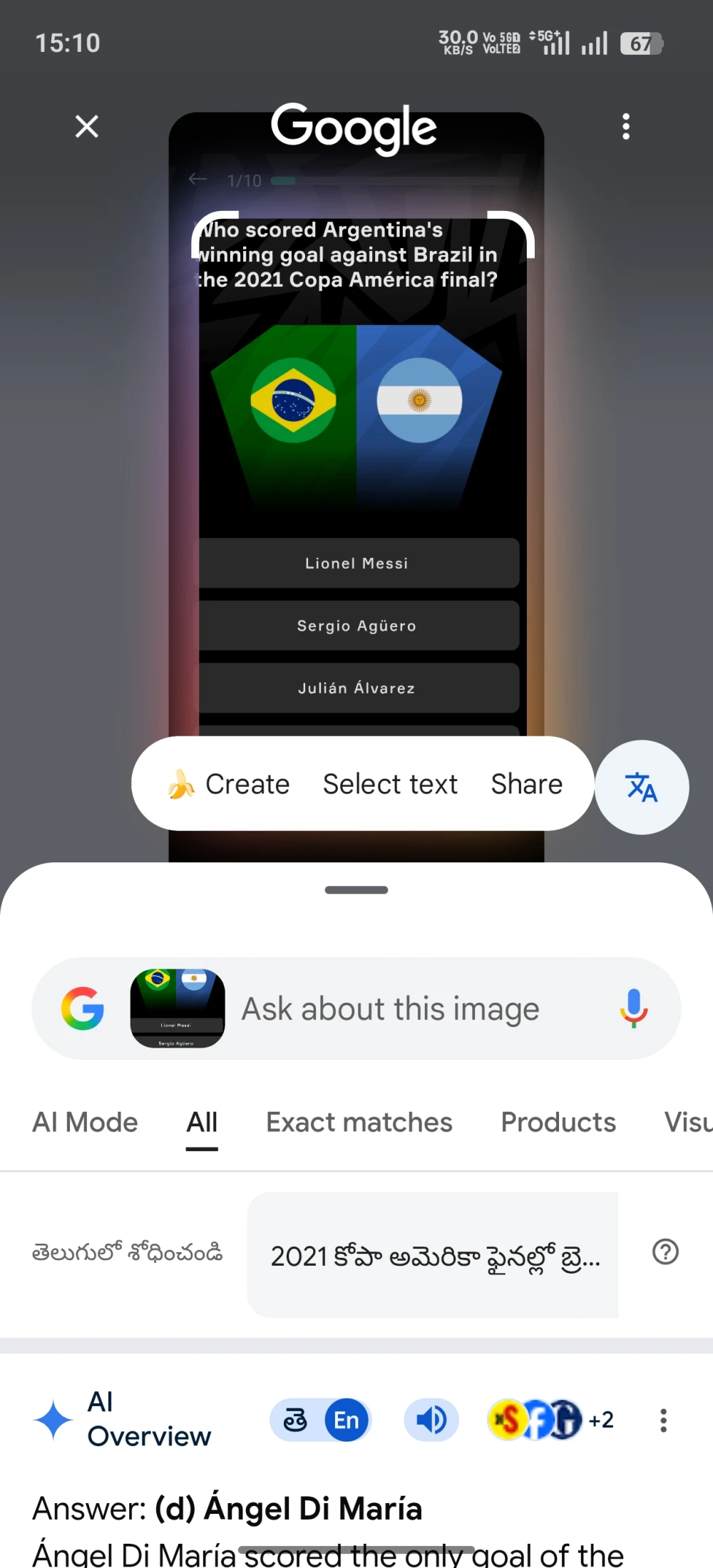
Task: Search with the Telugu query suggestion
Action: point(433,1255)
